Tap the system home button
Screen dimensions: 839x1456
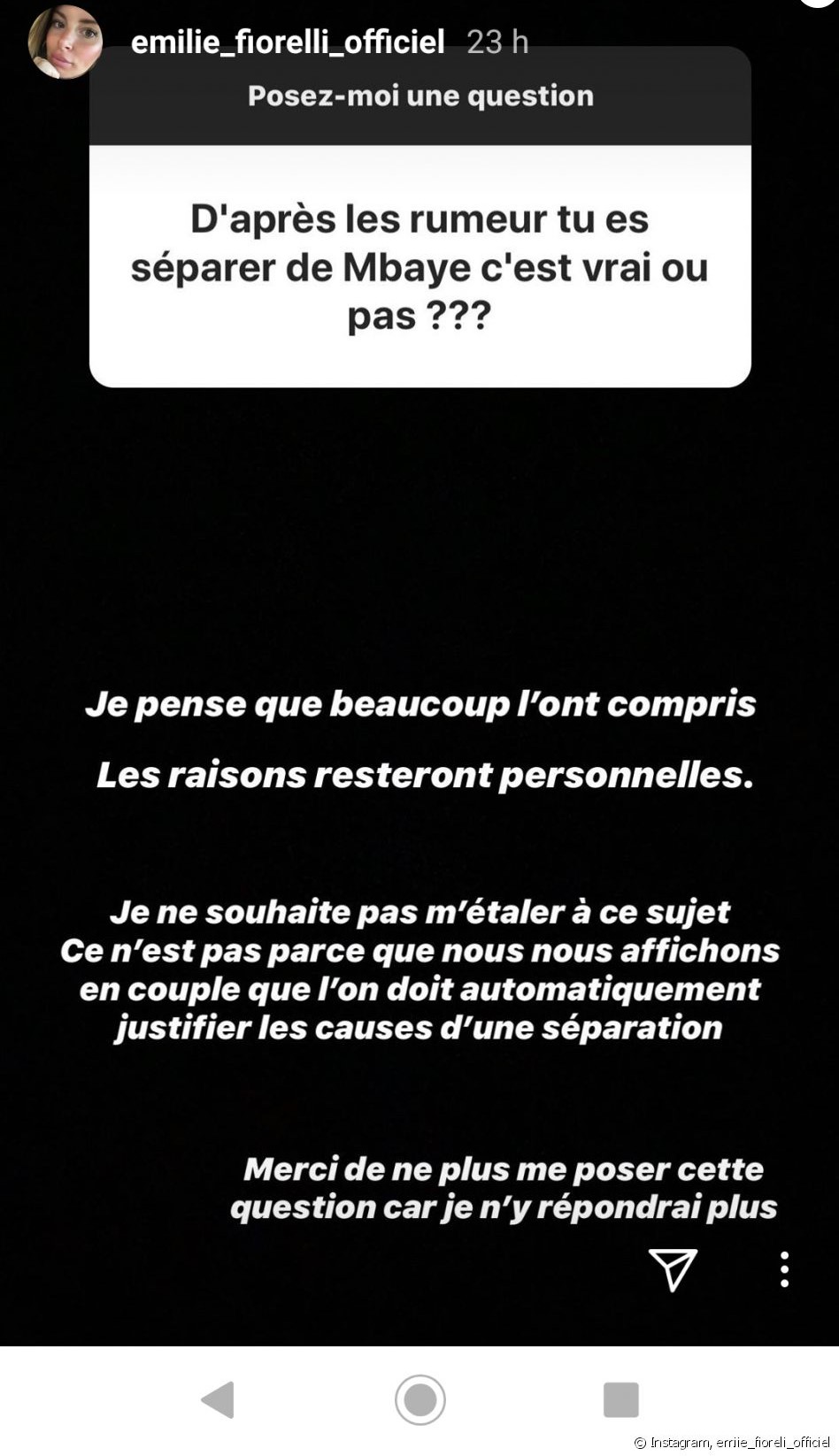[419, 1399]
